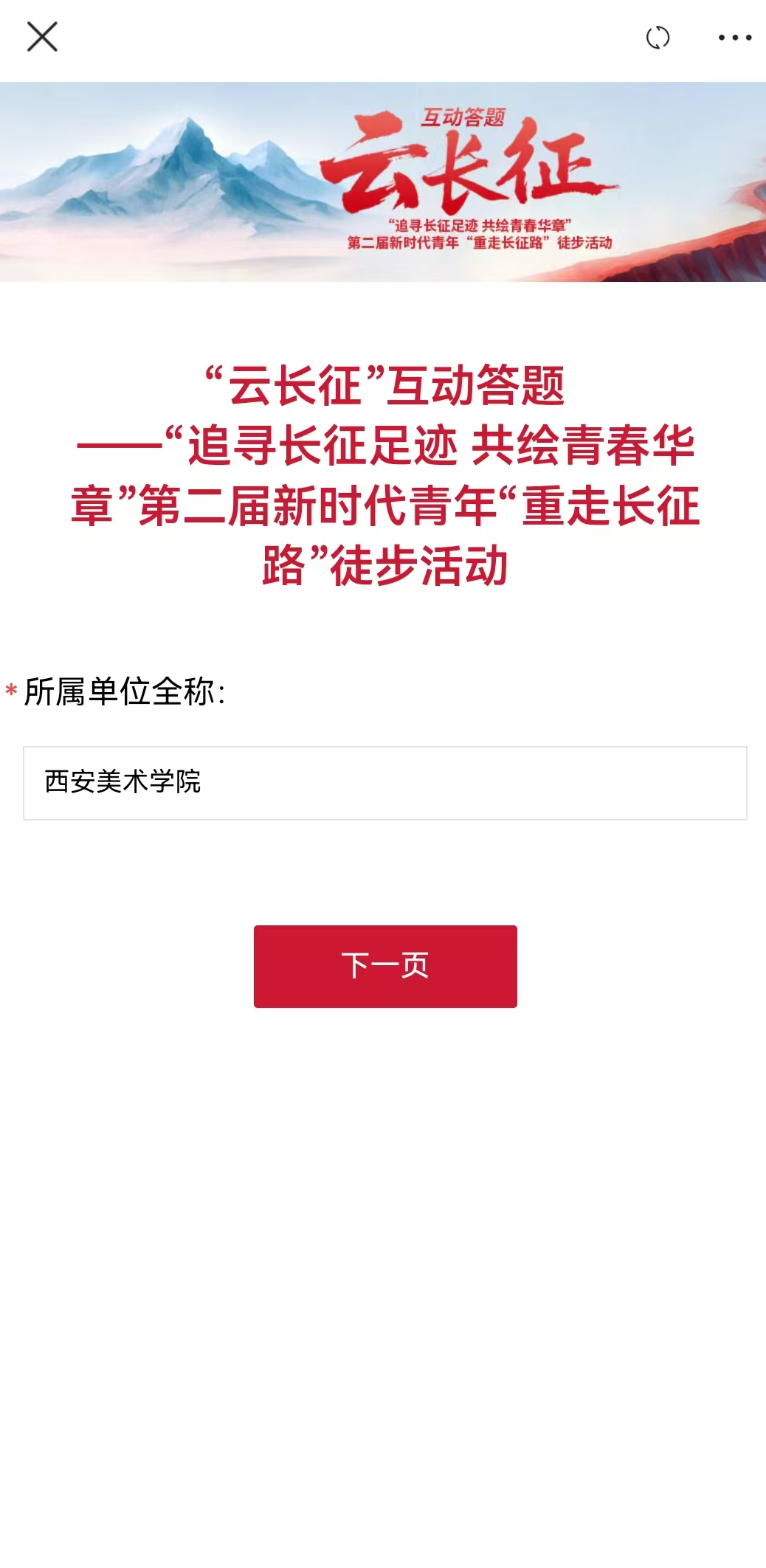766x1568 pixels.
Task: Close this web page
Action: click(42, 37)
